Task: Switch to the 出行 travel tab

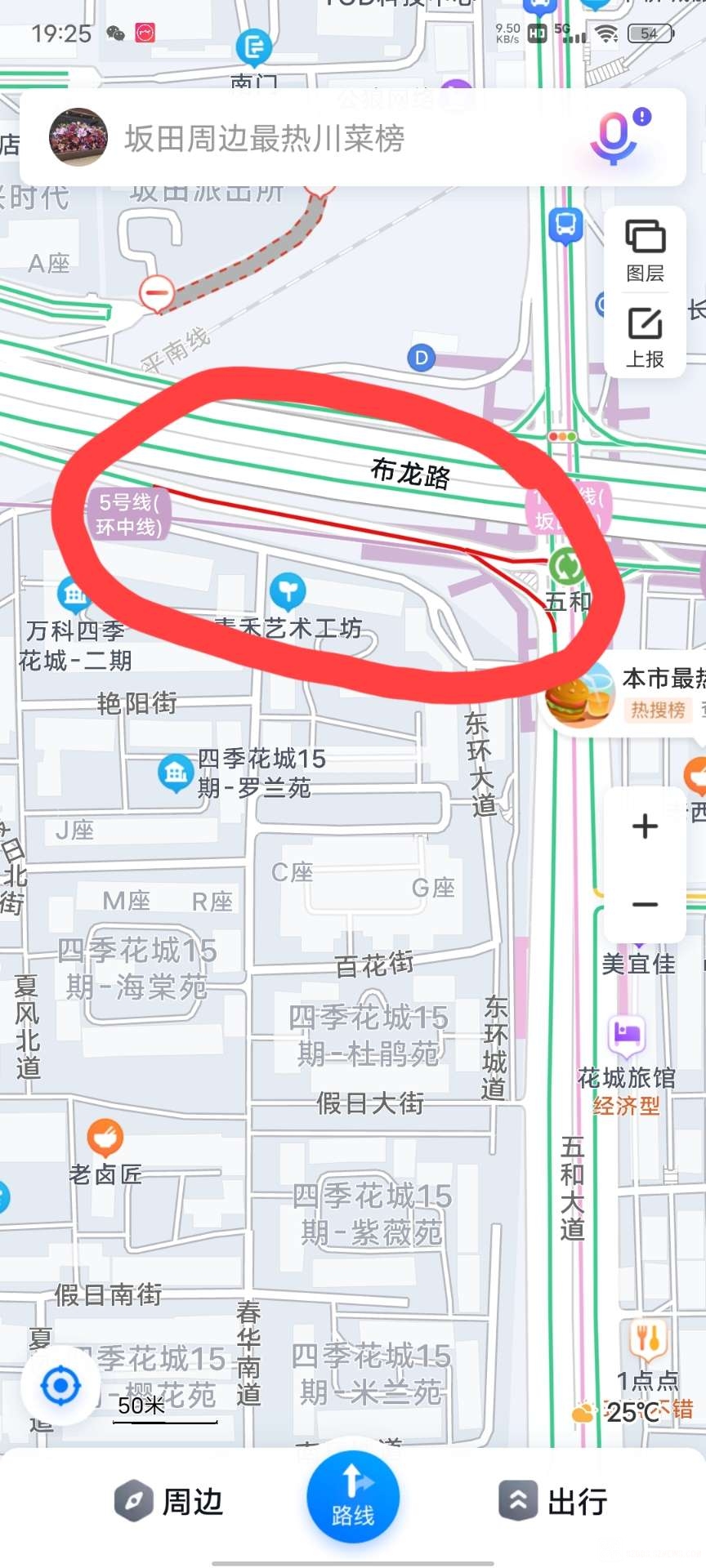Action: (553, 1501)
